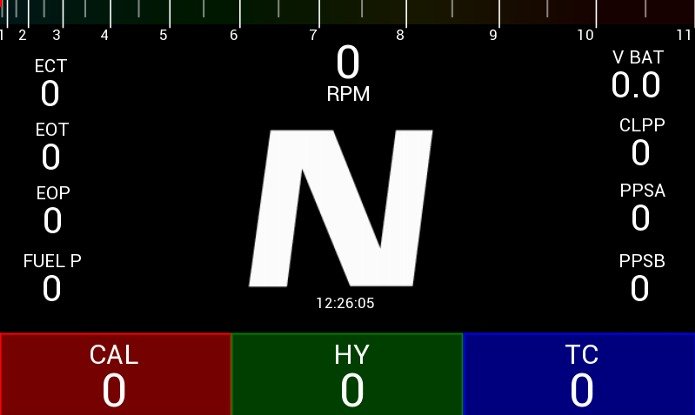Tap the red CAL panel
Image resolution: width=695 pixels, height=415 pixels.
(x=115, y=374)
